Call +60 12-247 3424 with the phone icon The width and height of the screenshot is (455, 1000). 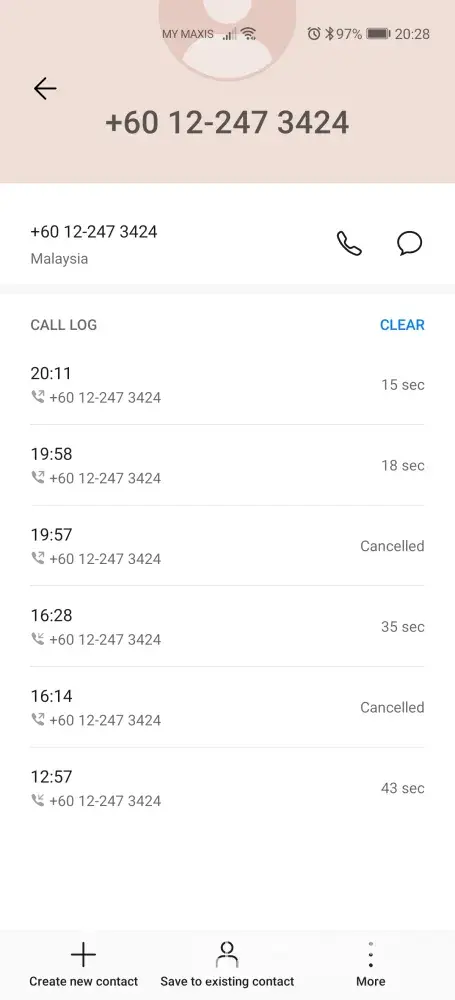point(349,244)
